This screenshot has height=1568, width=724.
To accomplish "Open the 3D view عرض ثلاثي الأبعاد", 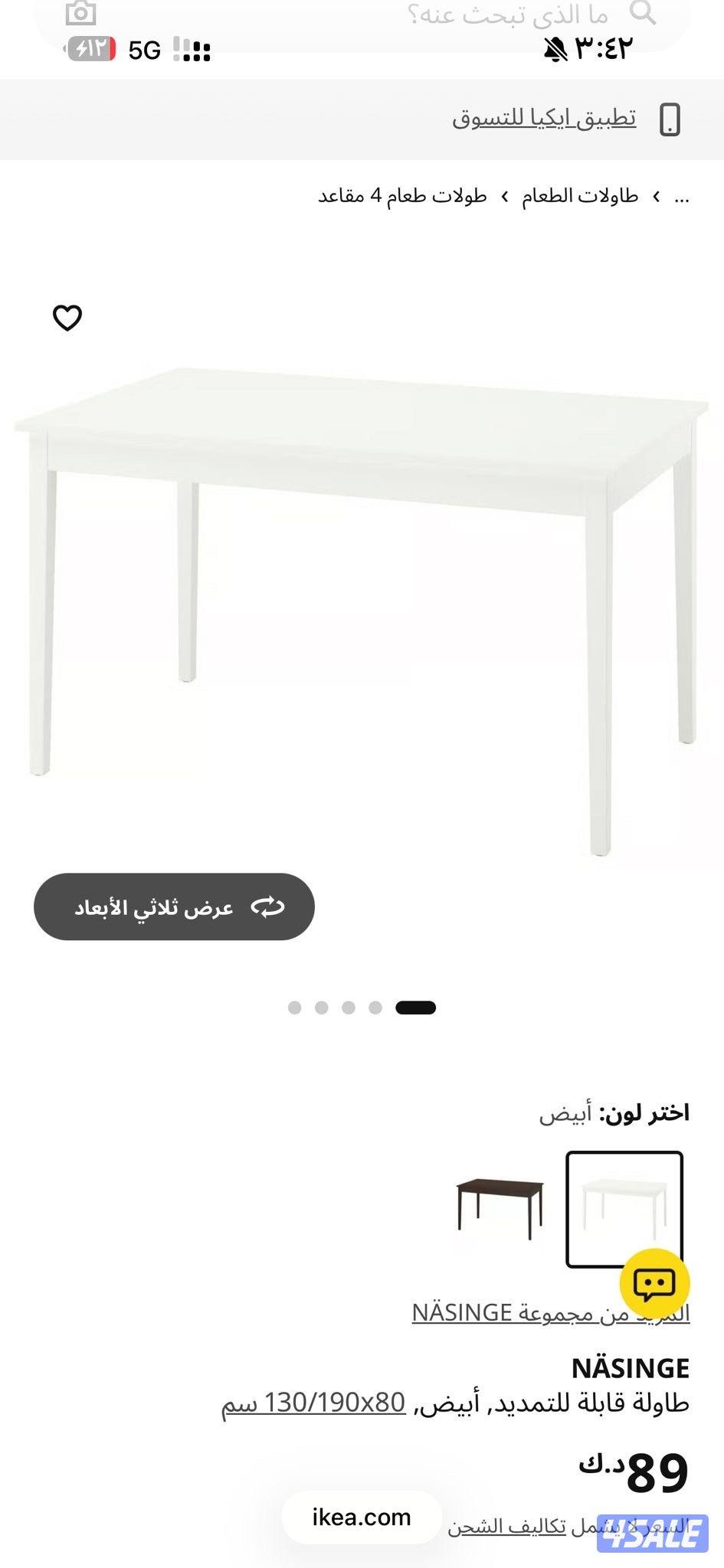I will coord(174,907).
